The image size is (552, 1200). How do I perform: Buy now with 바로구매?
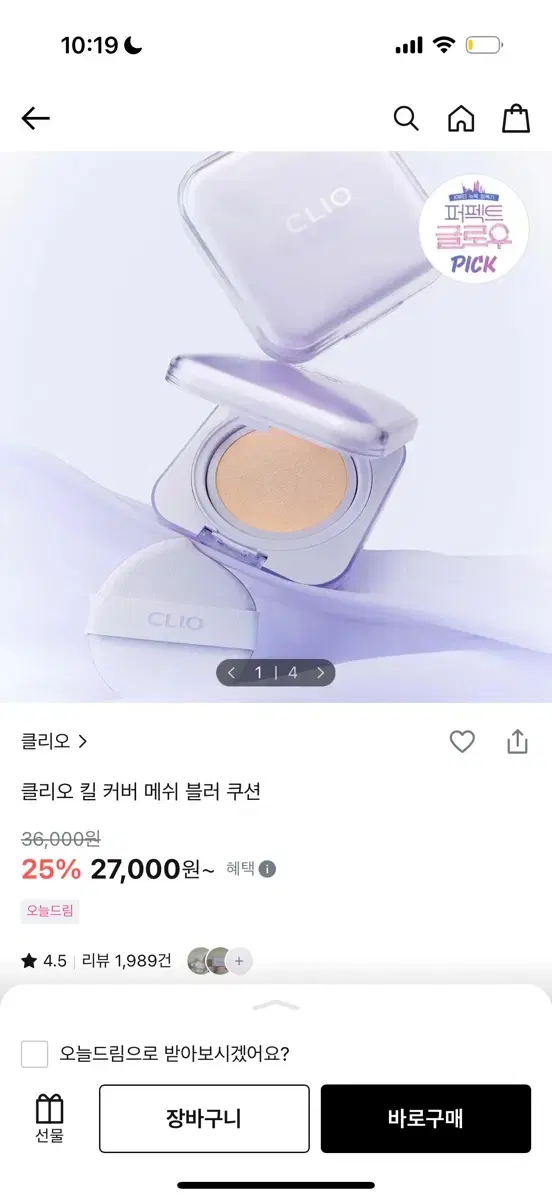[x=426, y=1118]
